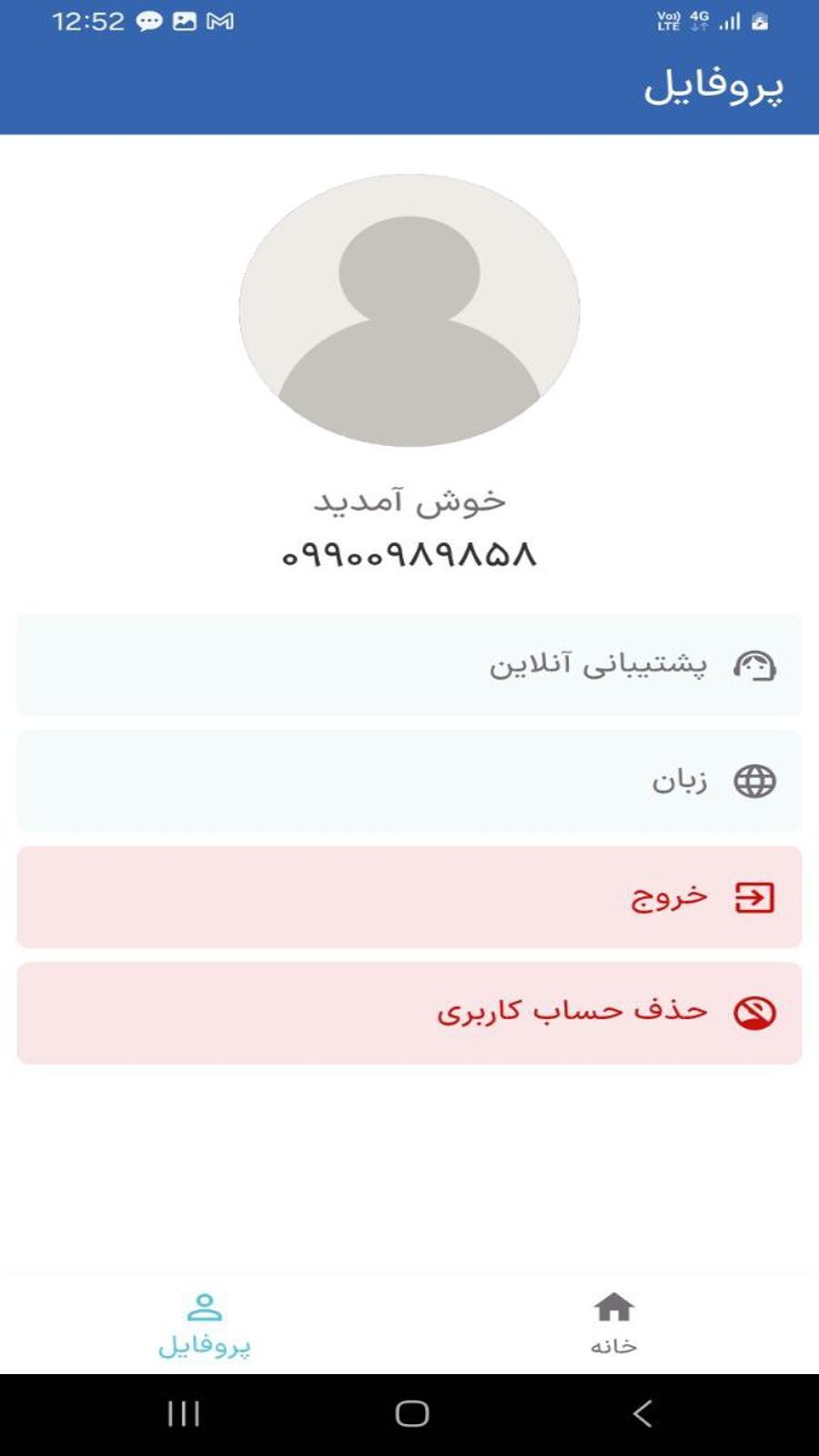The image size is (819, 1456).
Task: Select the زبان language option
Action: point(409,780)
